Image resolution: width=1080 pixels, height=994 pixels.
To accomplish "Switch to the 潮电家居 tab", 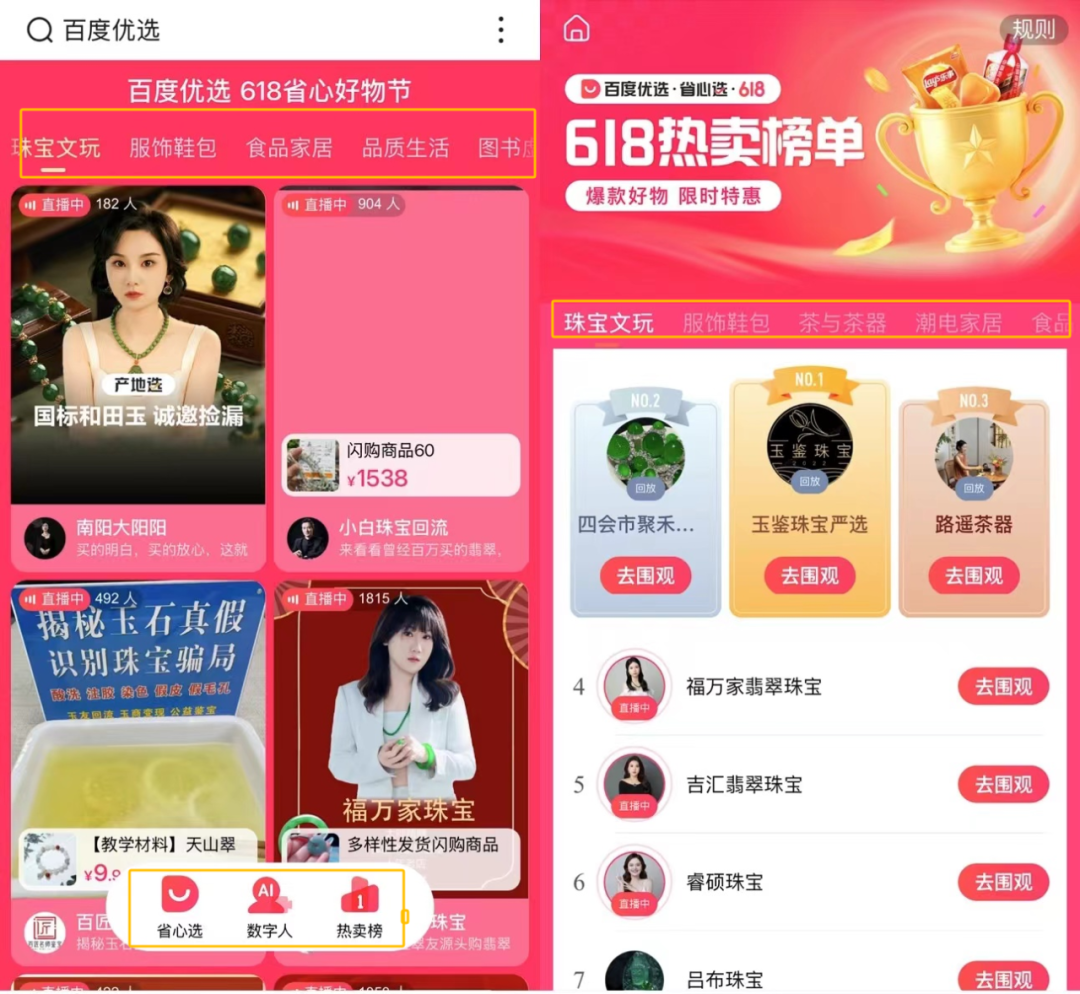I will tap(958, 323).
